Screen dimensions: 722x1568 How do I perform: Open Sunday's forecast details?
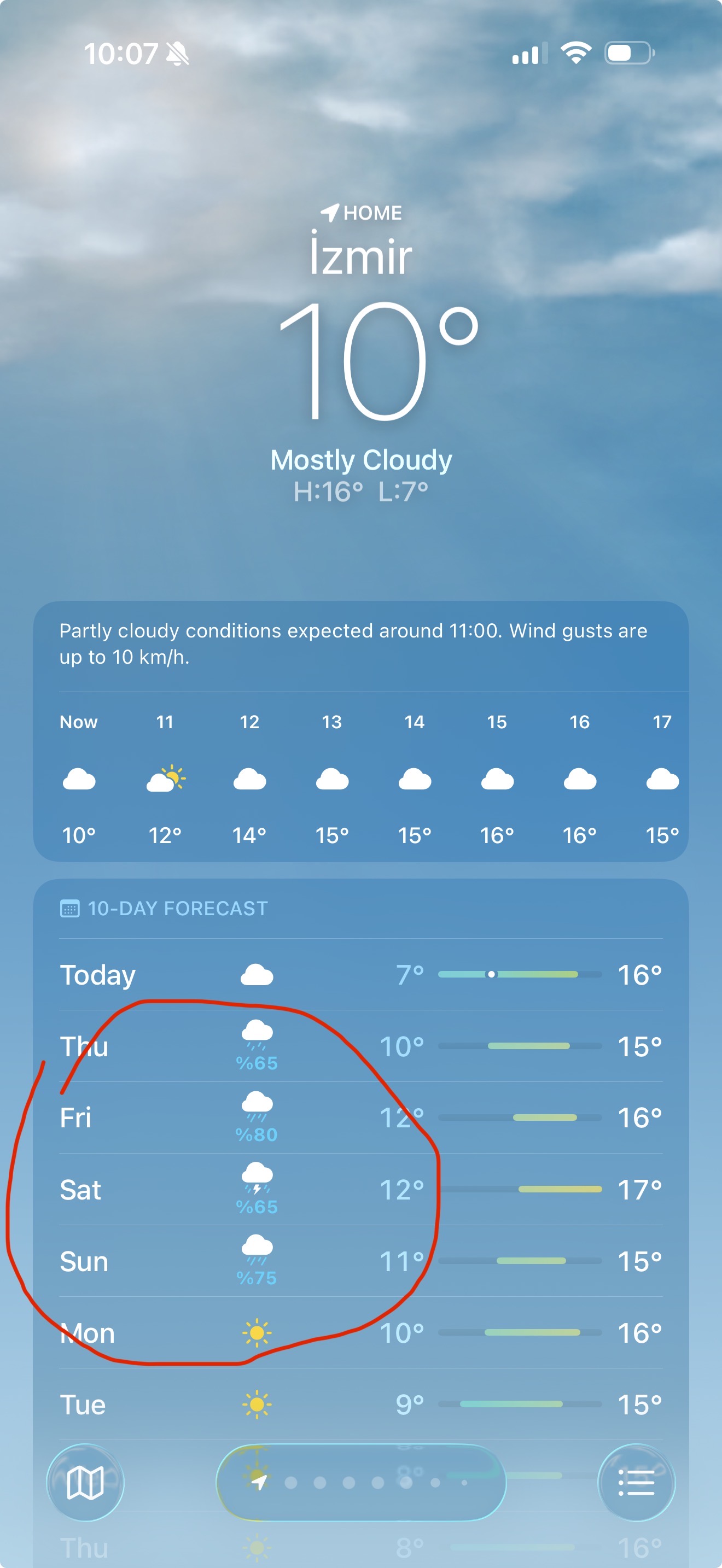coord(361,1261)
